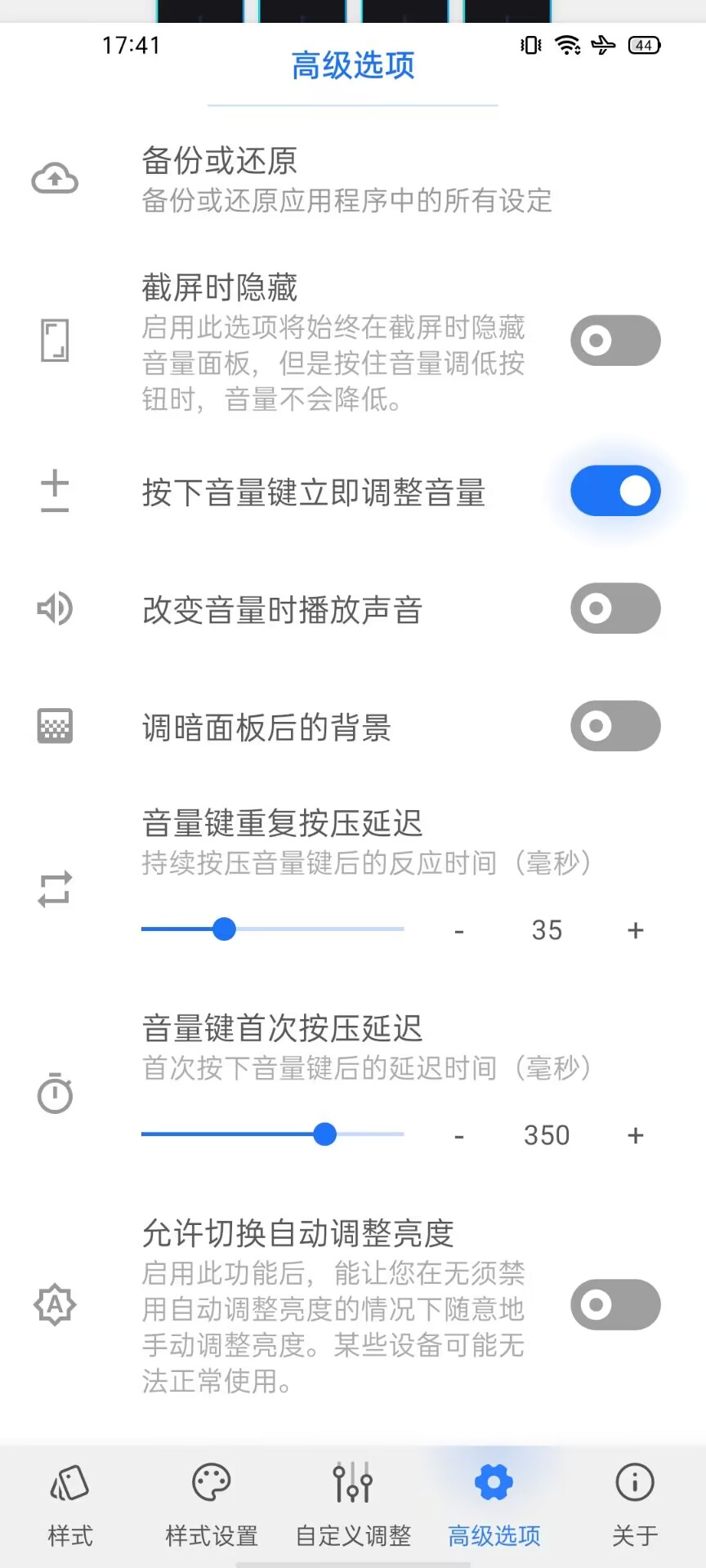706x1568 pixels.
Task: Turn off 按下音量键立即调整音量
Action: tap(615, 491)
